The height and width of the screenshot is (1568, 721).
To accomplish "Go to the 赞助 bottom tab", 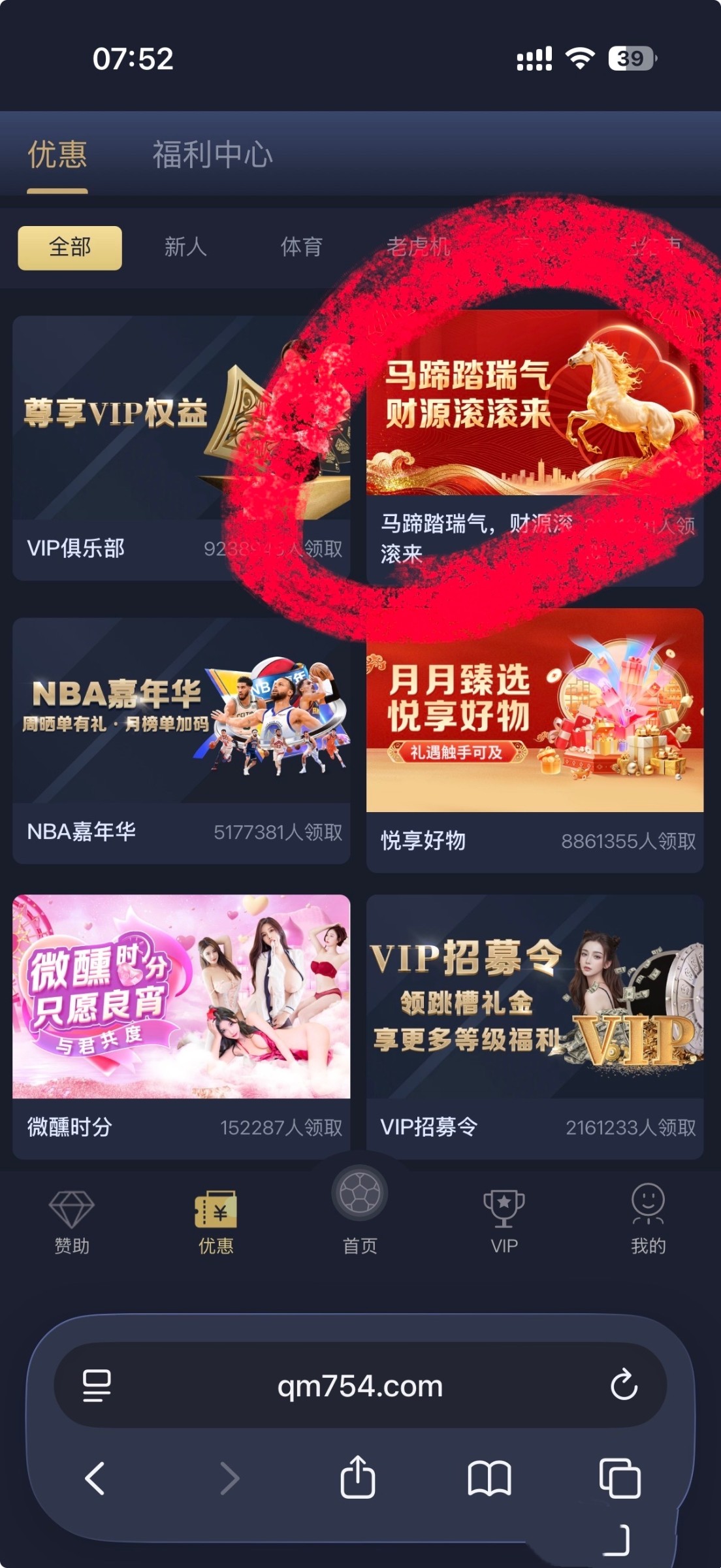I will point(72,1220).
